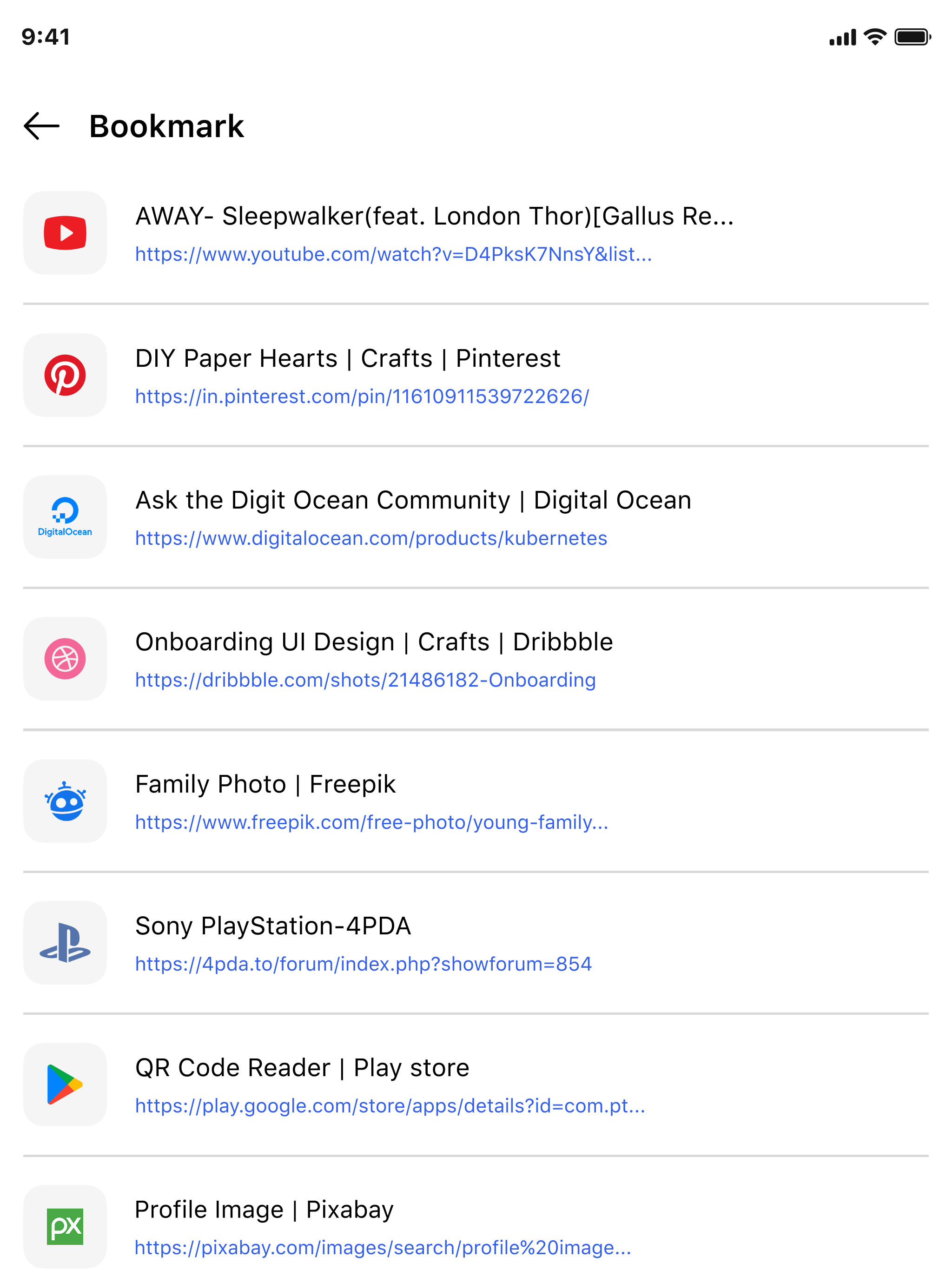Open the digitalocean.com kubernetes URL

(x=370, y=538)
